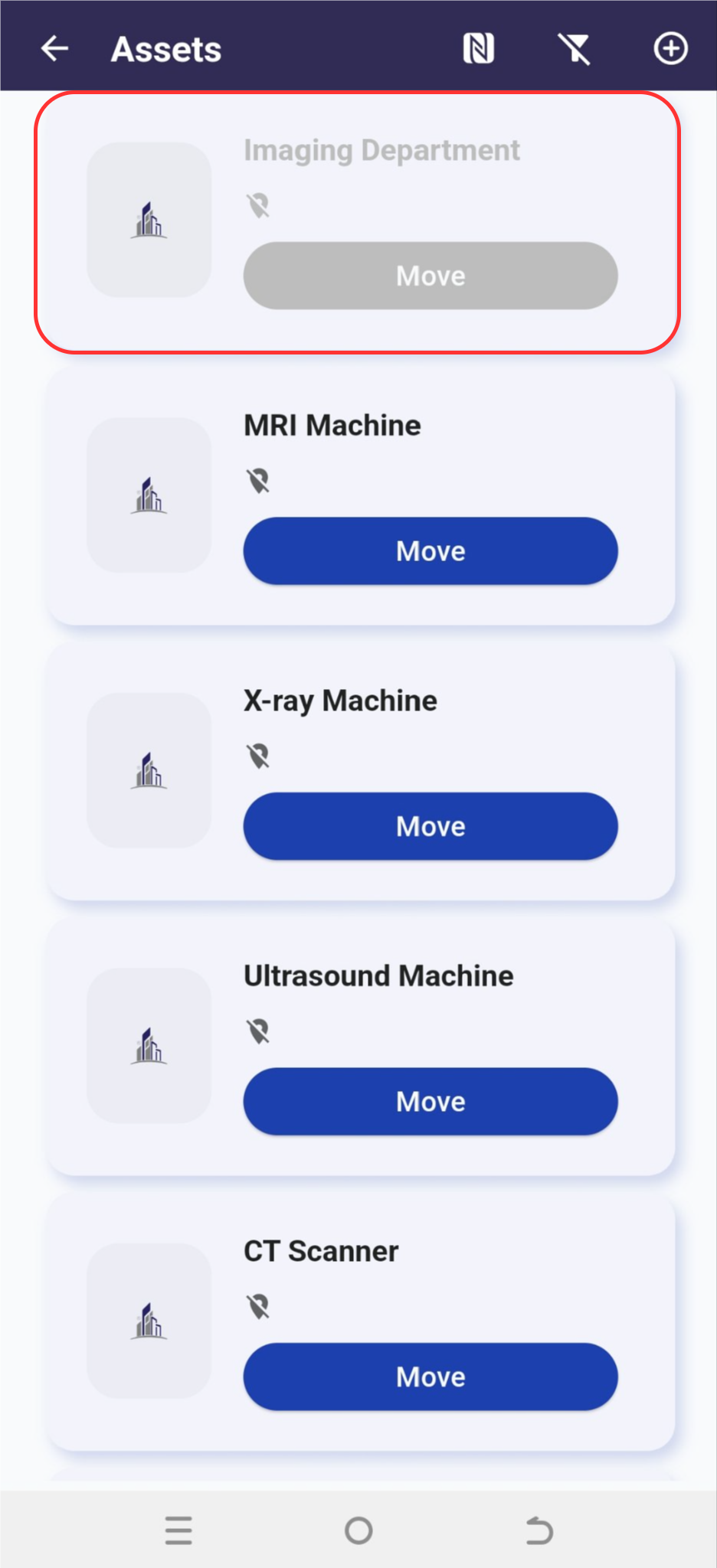This screenshot has height=1568, width=717.
Task: Open recent apps from navigation bar
Action: click(178, 1530)
